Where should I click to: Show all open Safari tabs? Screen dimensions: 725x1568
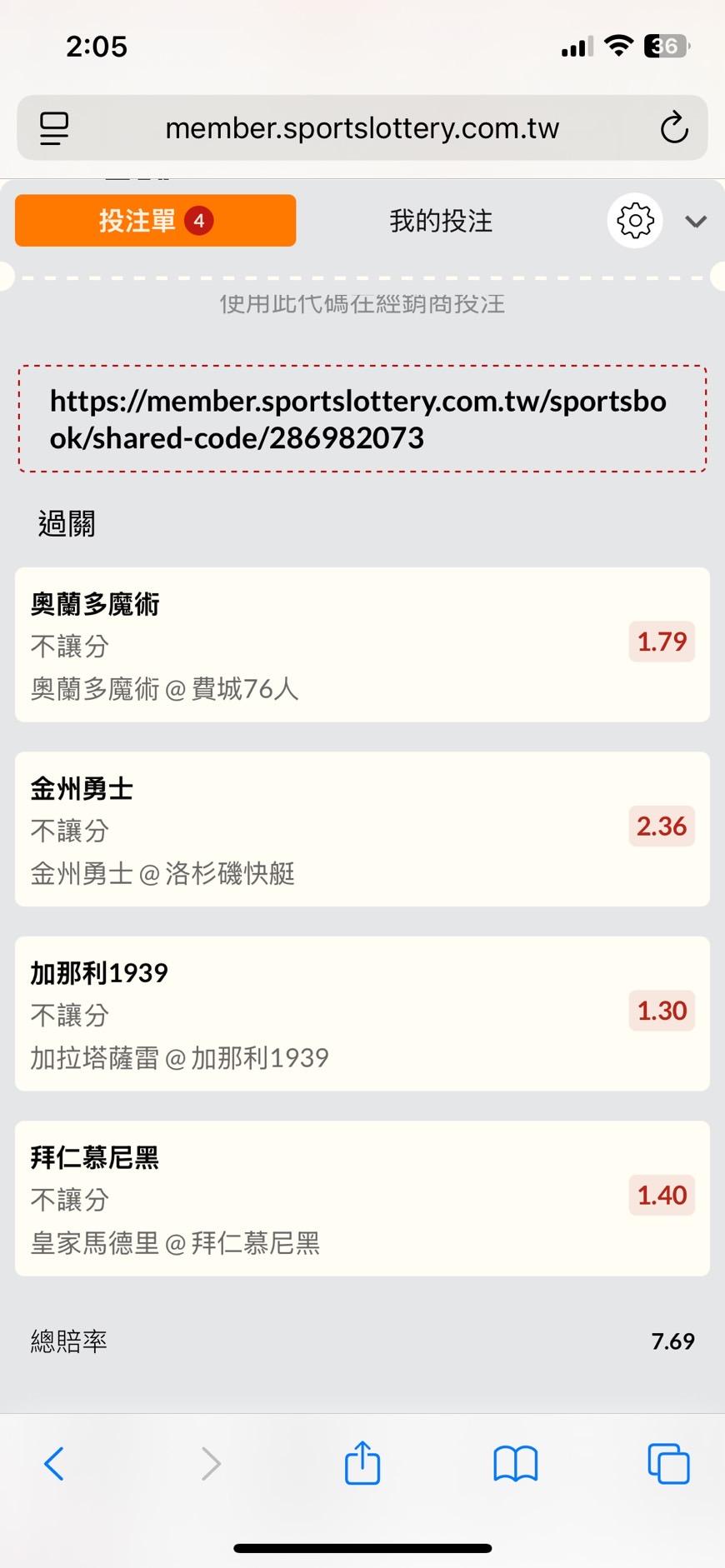coord(668,1464)
